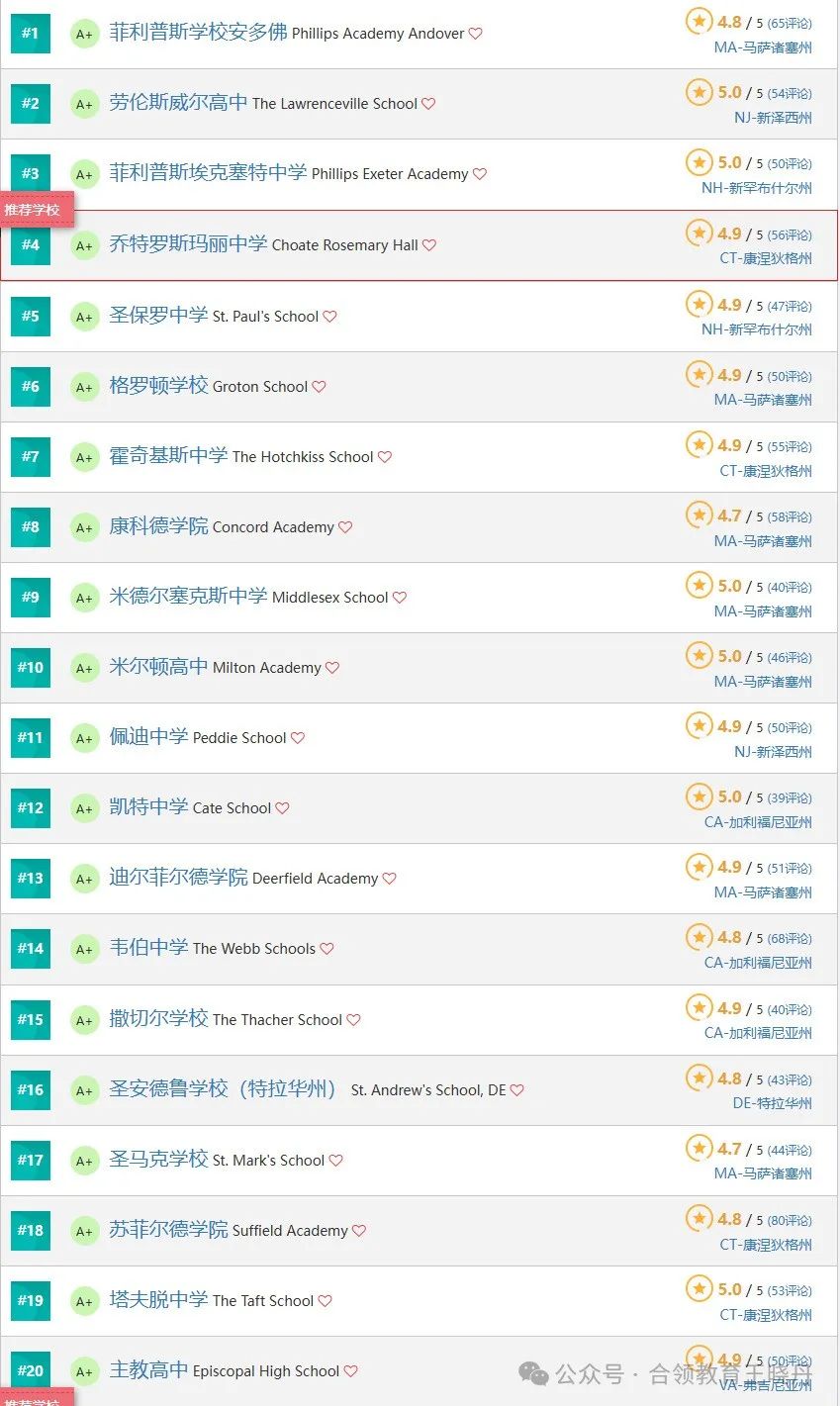This screenshot has width=840, height=1406.
Task: View The Taft School details
Action: 212,1300
